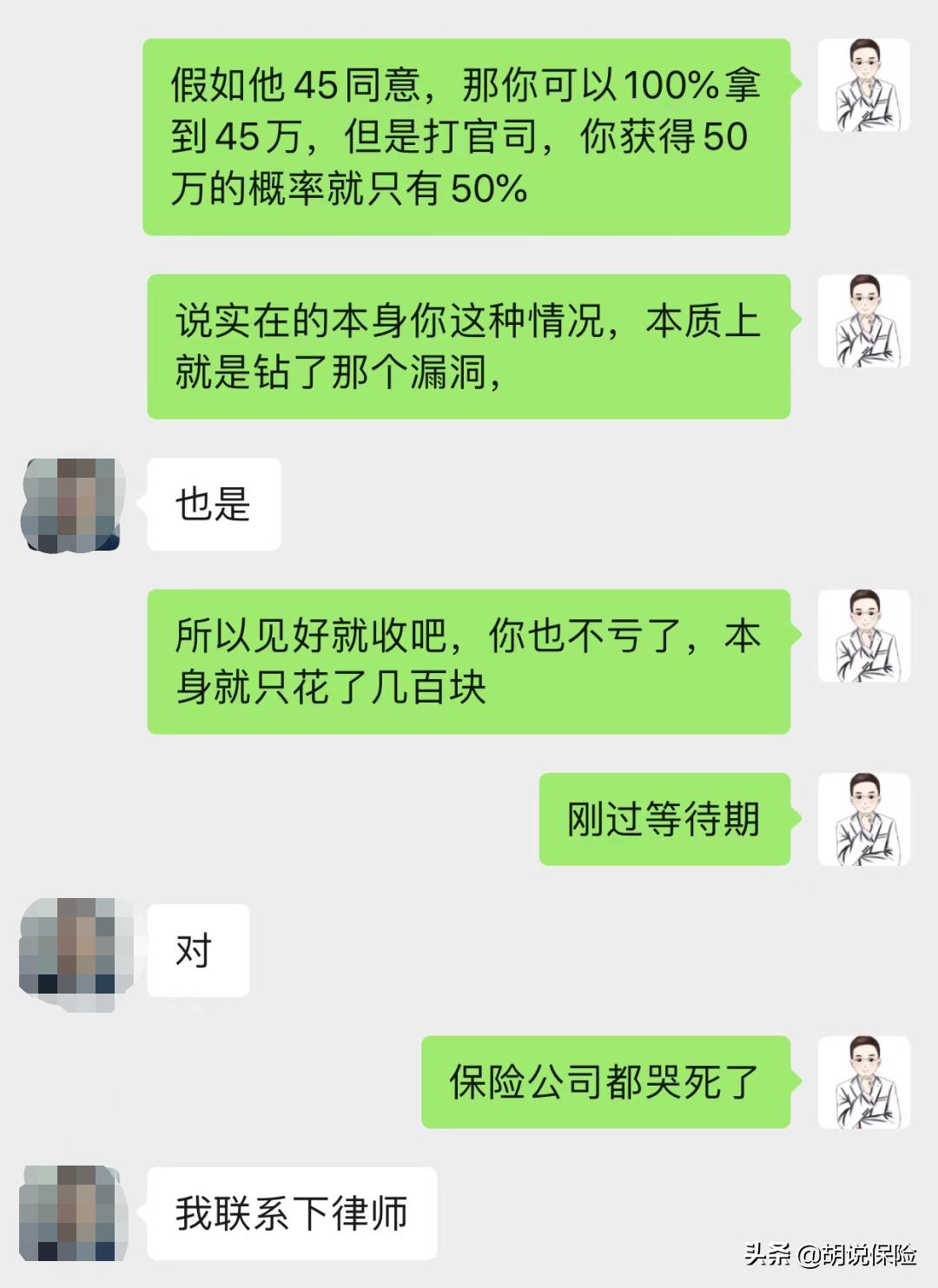Viewport: 938px width, 1288px height.
Task: Tap the message starting with 假如他45同意
Action: click(473, 135)
